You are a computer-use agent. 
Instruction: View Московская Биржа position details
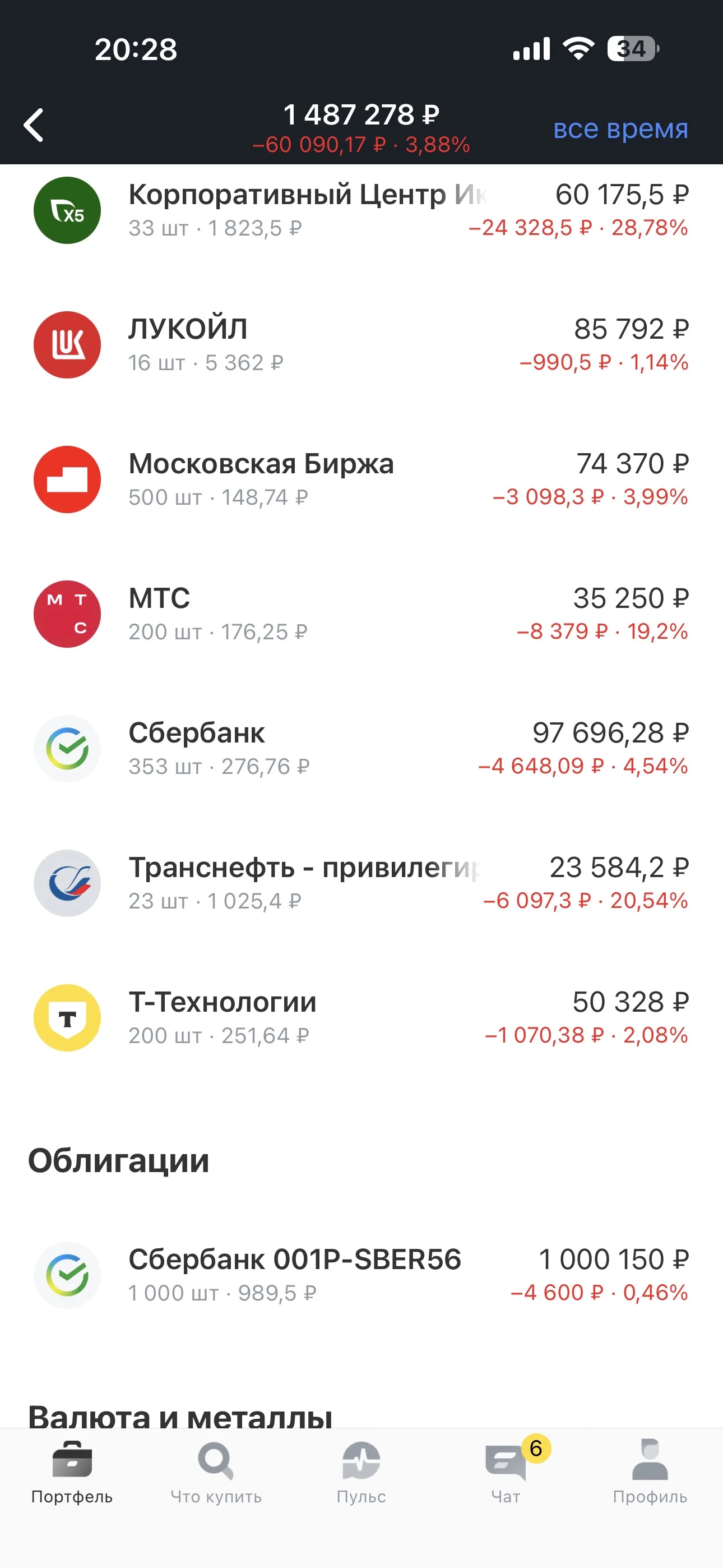[361, 479]
